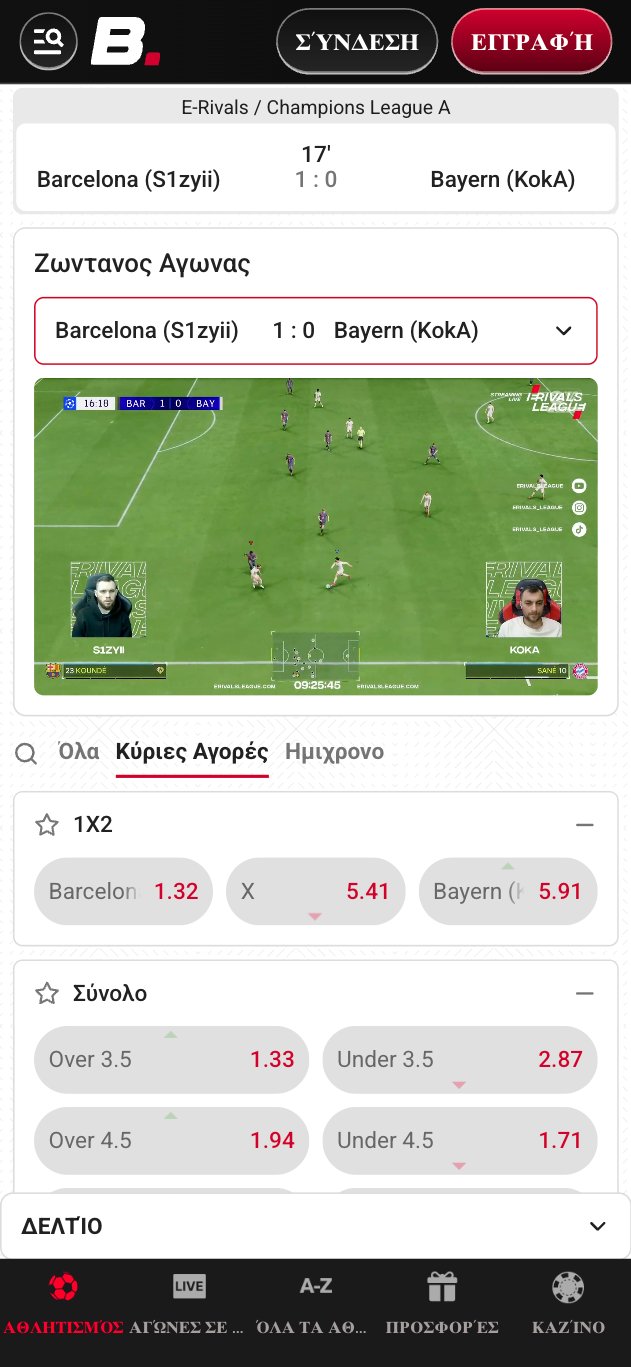
Task: Open the menu search icon
Action: 48,41
